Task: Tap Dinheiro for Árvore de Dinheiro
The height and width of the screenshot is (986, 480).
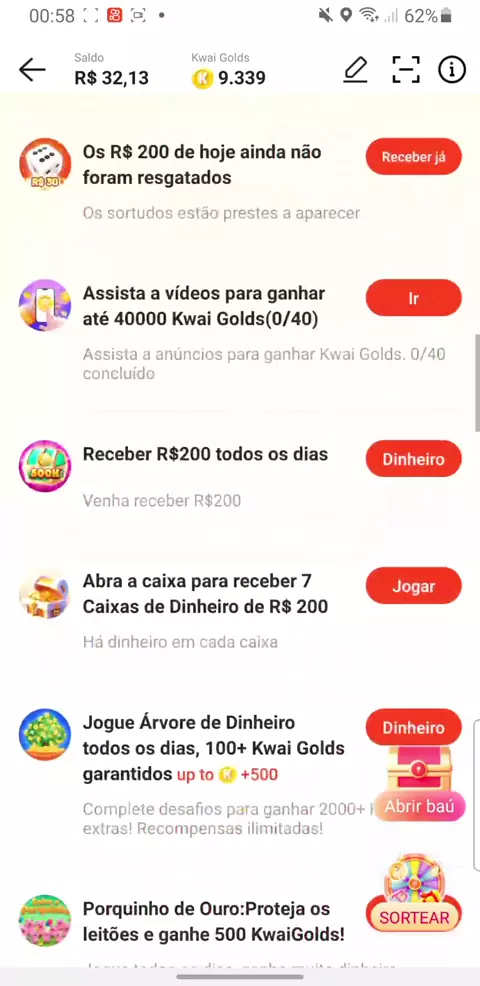Action: [413, 727]
